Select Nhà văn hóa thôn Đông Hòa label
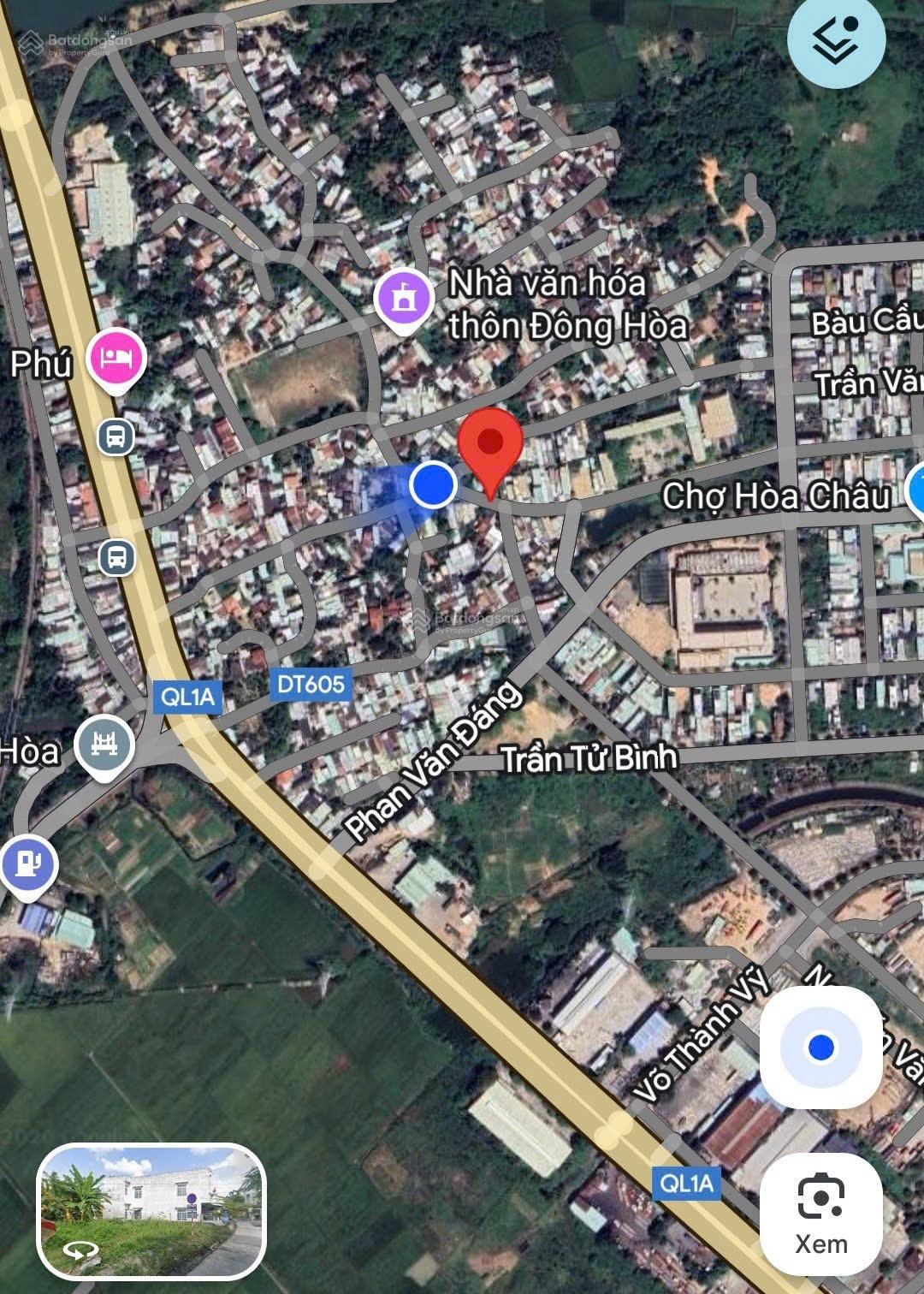924x1294 pixels. tap(566, 302)
